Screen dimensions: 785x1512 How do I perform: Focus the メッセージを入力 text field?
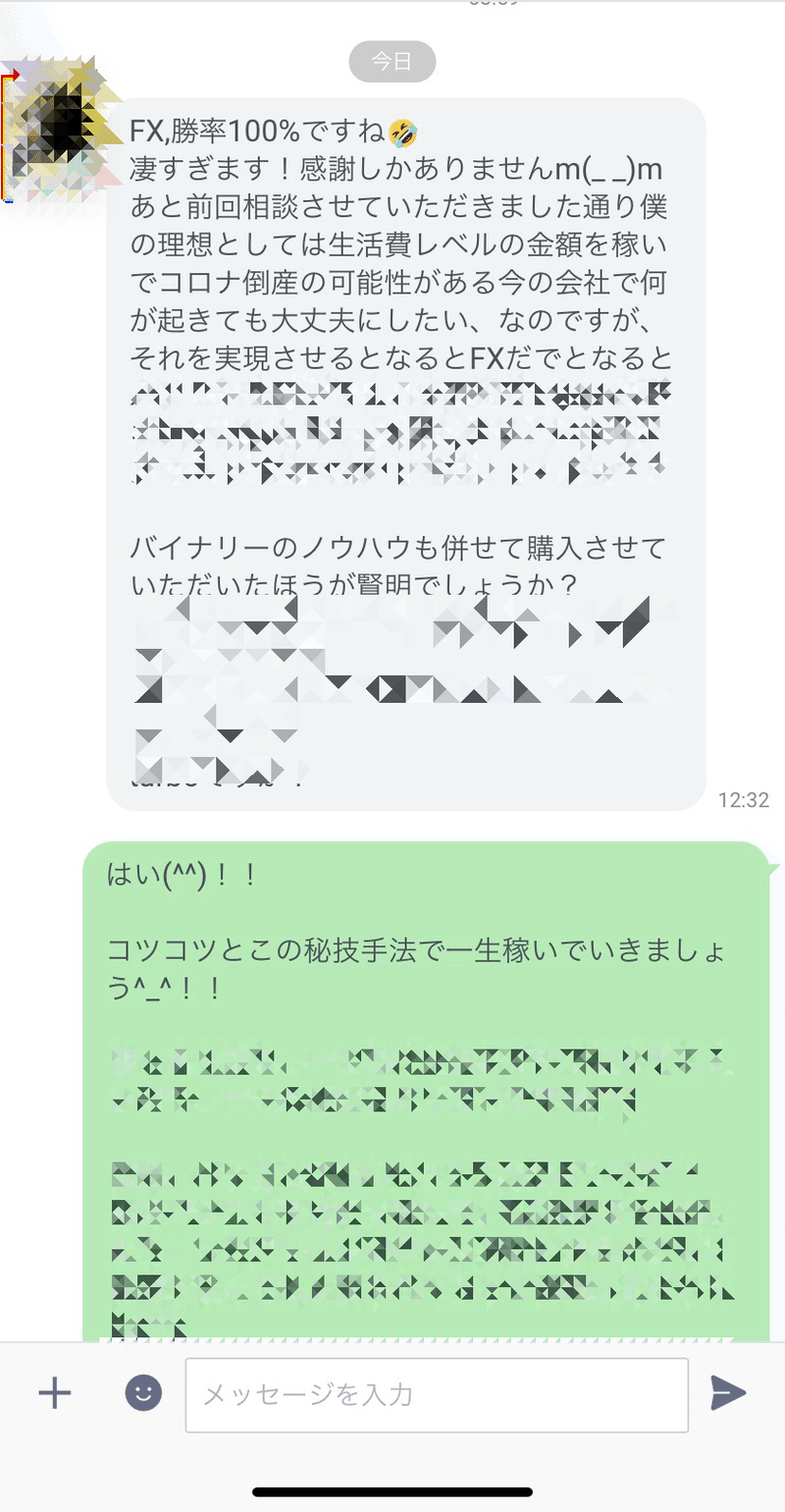[437, 1395]
